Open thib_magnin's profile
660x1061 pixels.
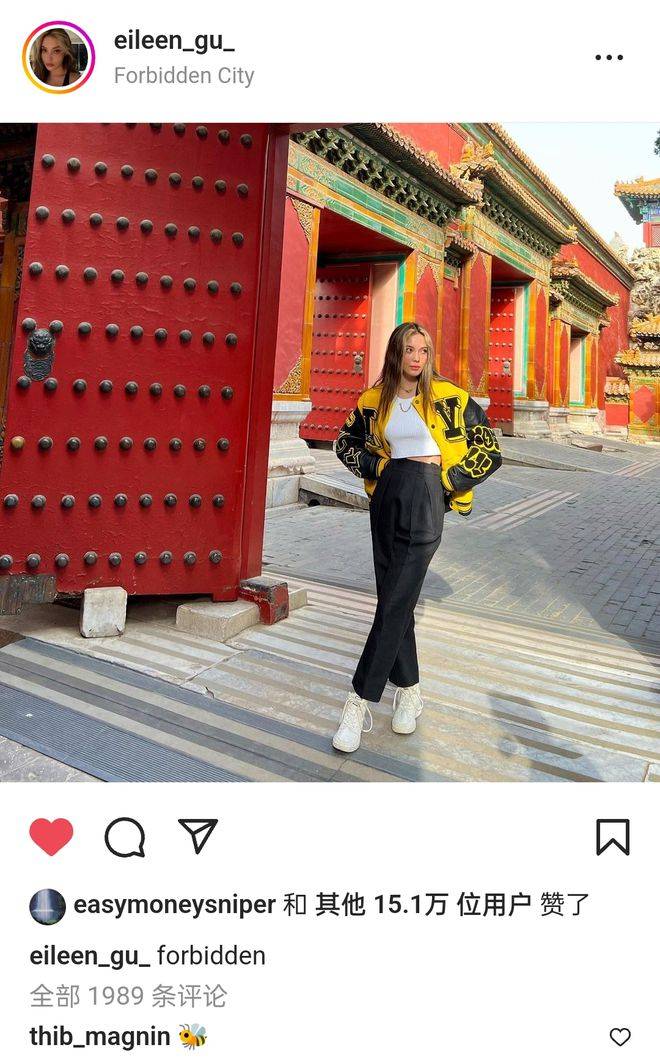click(x=99, y=1036)
